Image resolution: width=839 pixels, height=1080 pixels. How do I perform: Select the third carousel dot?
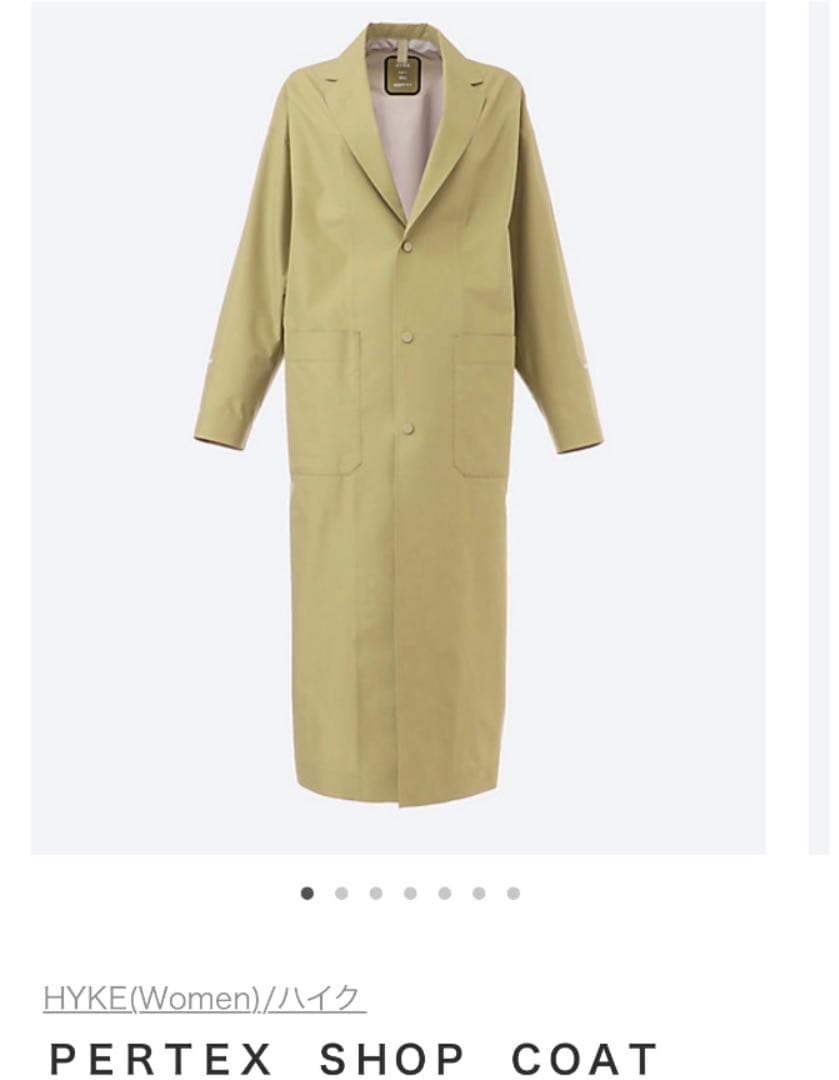coord(375,892)
